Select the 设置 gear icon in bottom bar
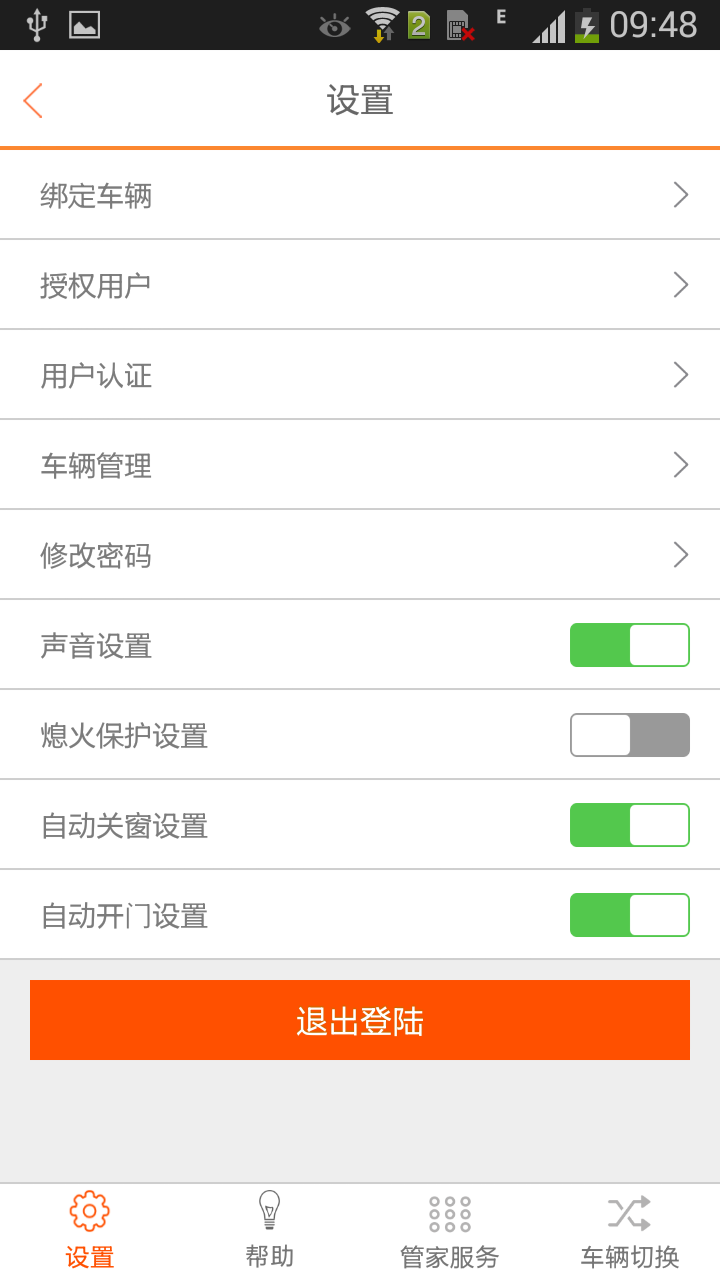This screenshot has height=1280, width=720. (89, 1209)
